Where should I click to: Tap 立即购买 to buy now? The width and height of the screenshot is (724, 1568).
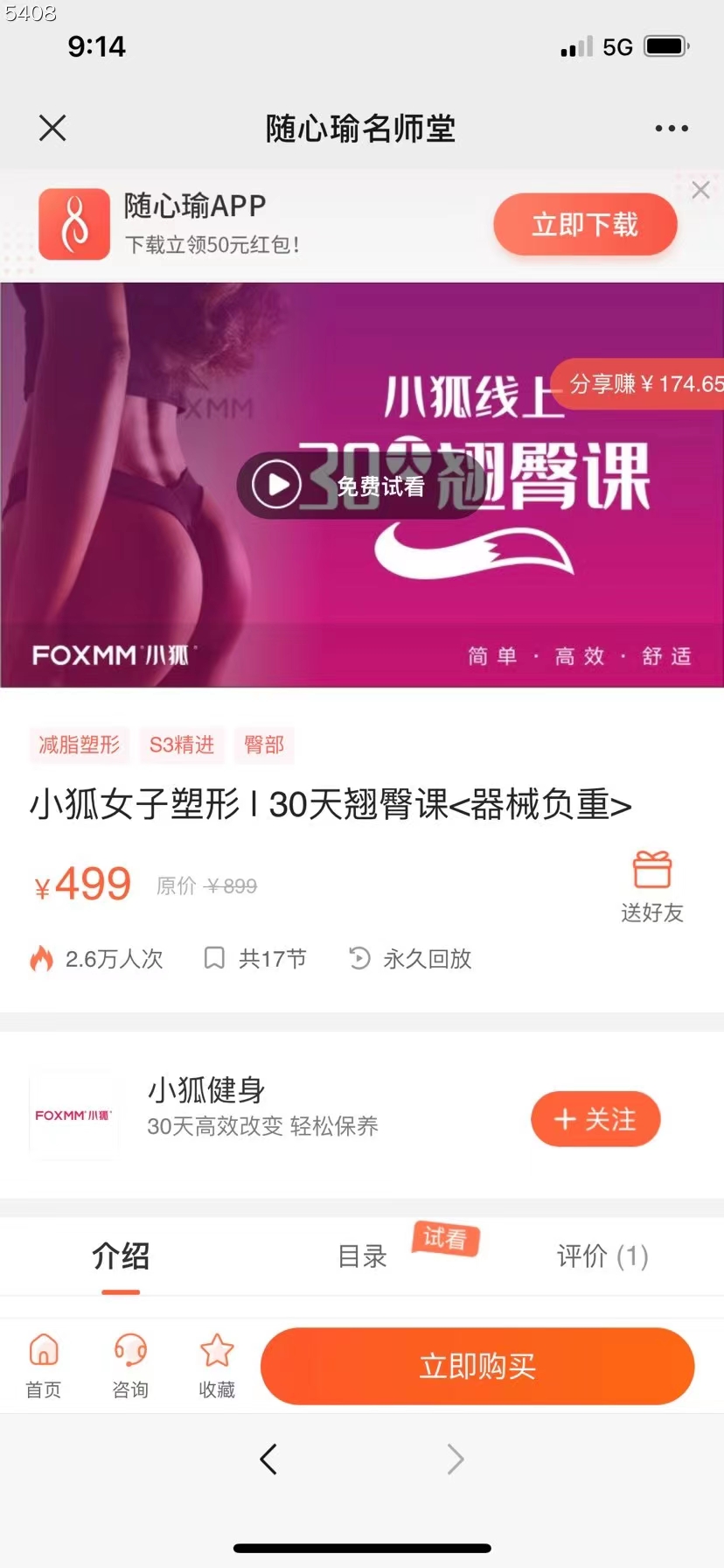pyautogui.click(x=477, y=1366)
